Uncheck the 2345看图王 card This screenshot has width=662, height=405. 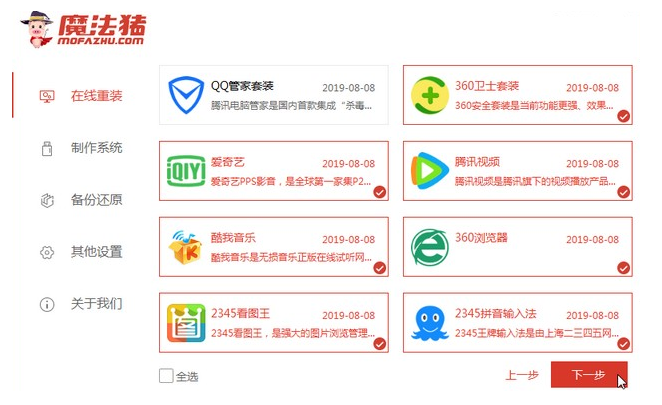pyautogui.click(x=274, y=321)
